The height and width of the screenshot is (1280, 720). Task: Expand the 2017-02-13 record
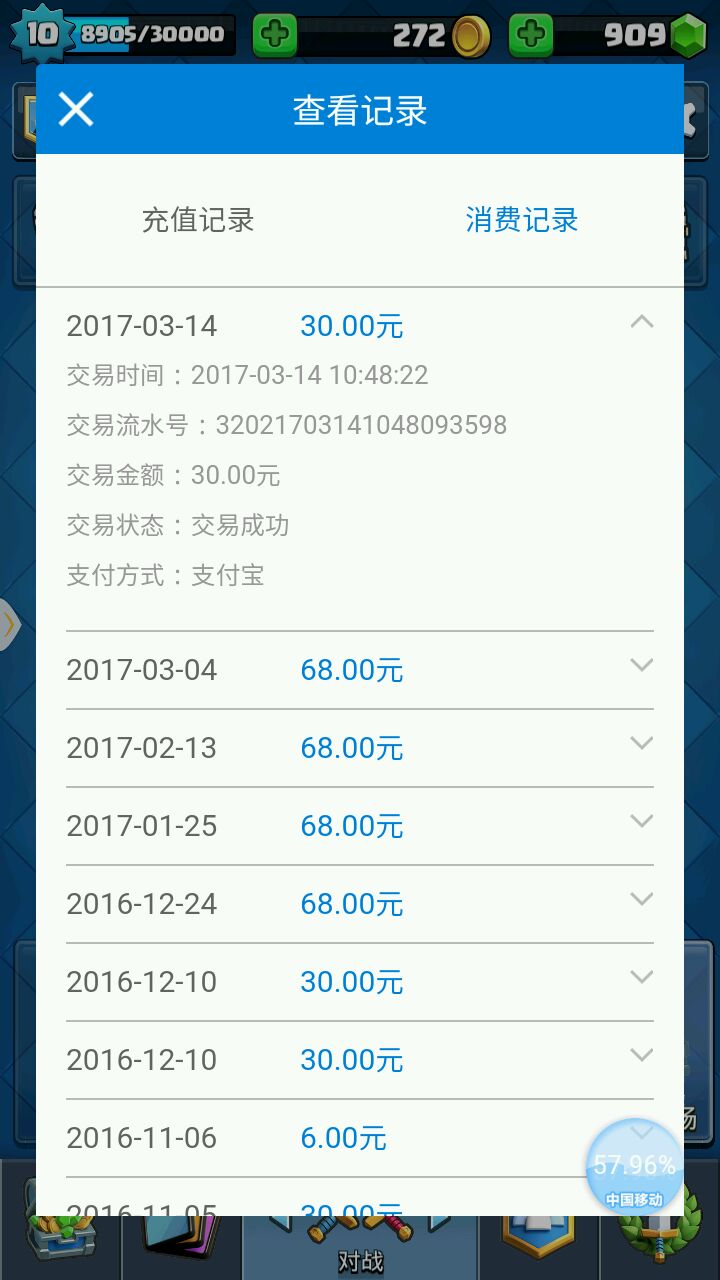[x=641, y=744]
